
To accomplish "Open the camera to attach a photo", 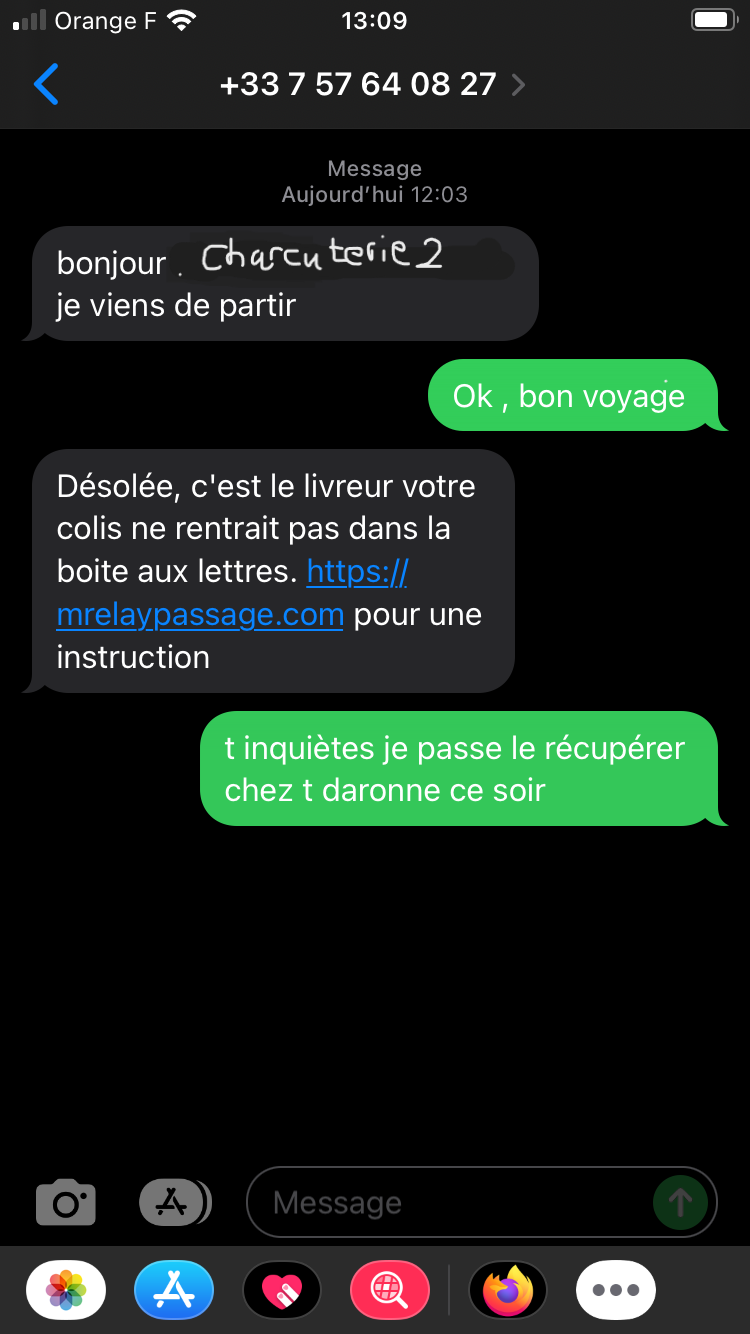I will (x=66, y=1202).
